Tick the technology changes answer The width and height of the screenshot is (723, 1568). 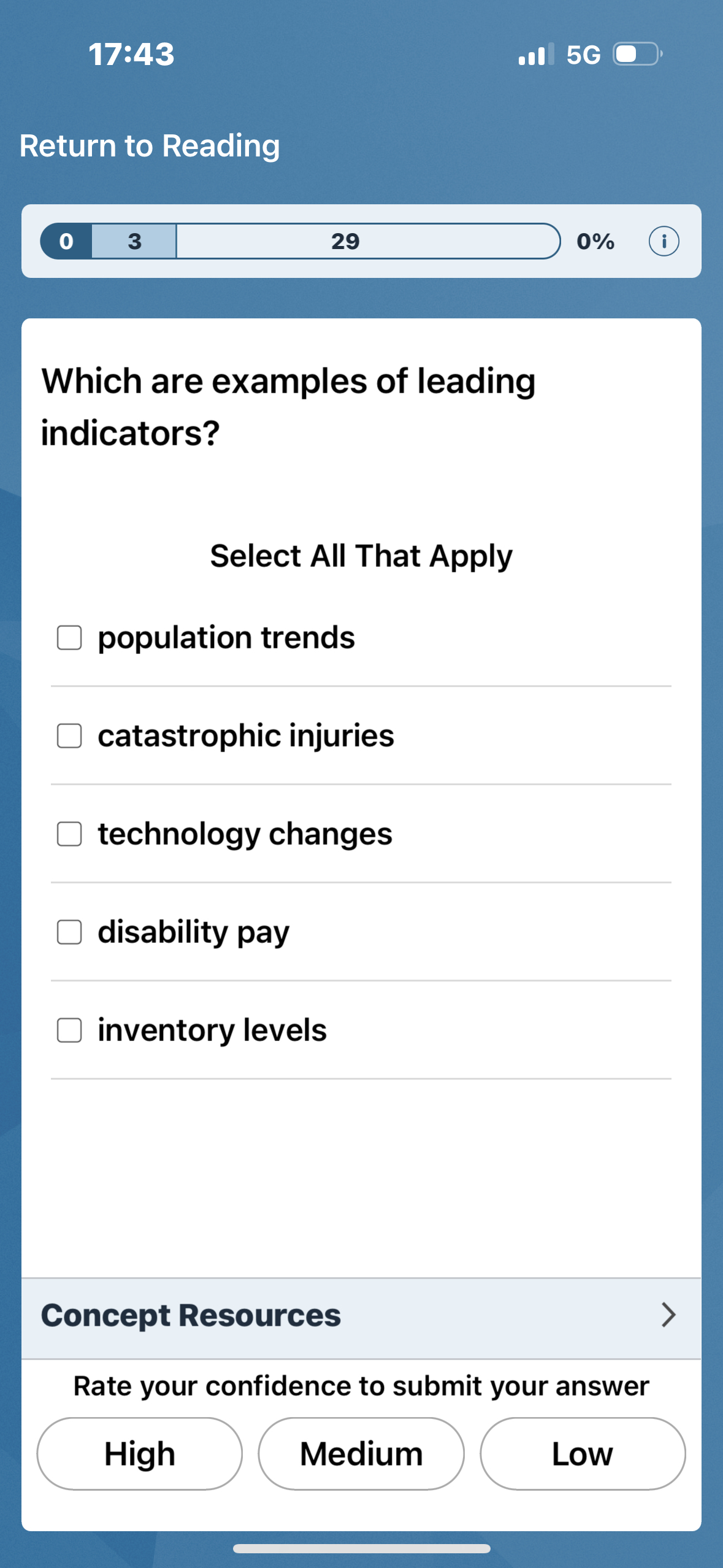[69, 834]
